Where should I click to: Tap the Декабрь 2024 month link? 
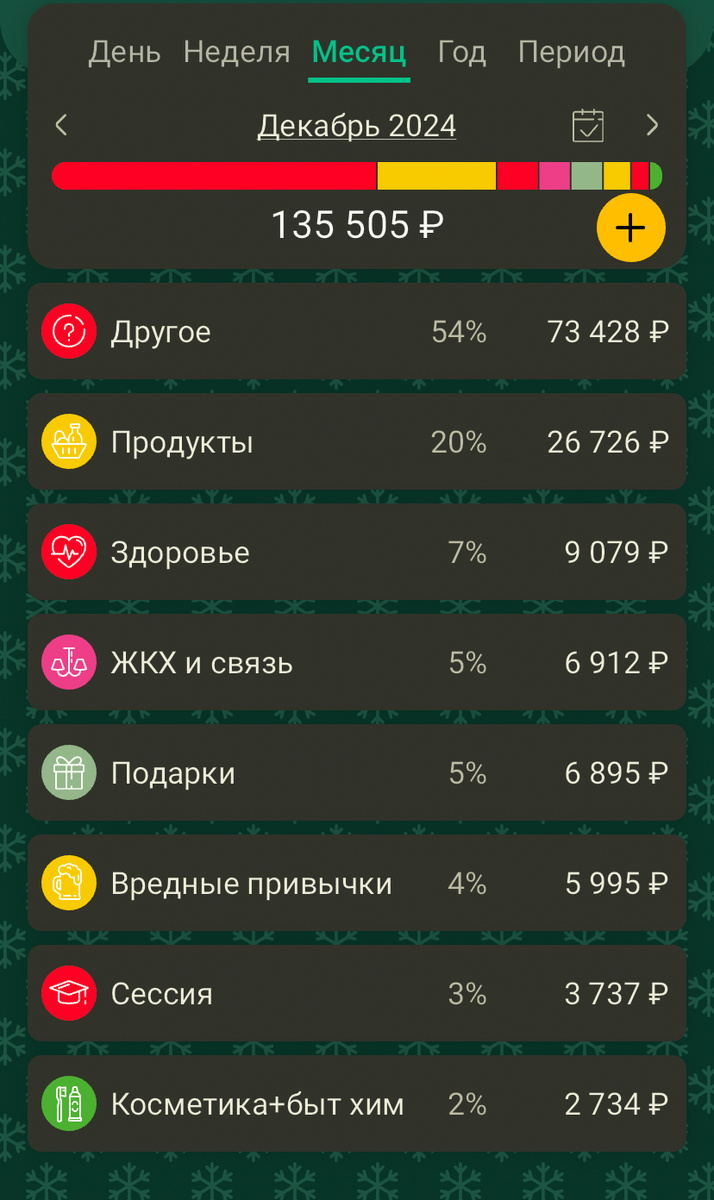pyautogui.click(x=357, y=126)
